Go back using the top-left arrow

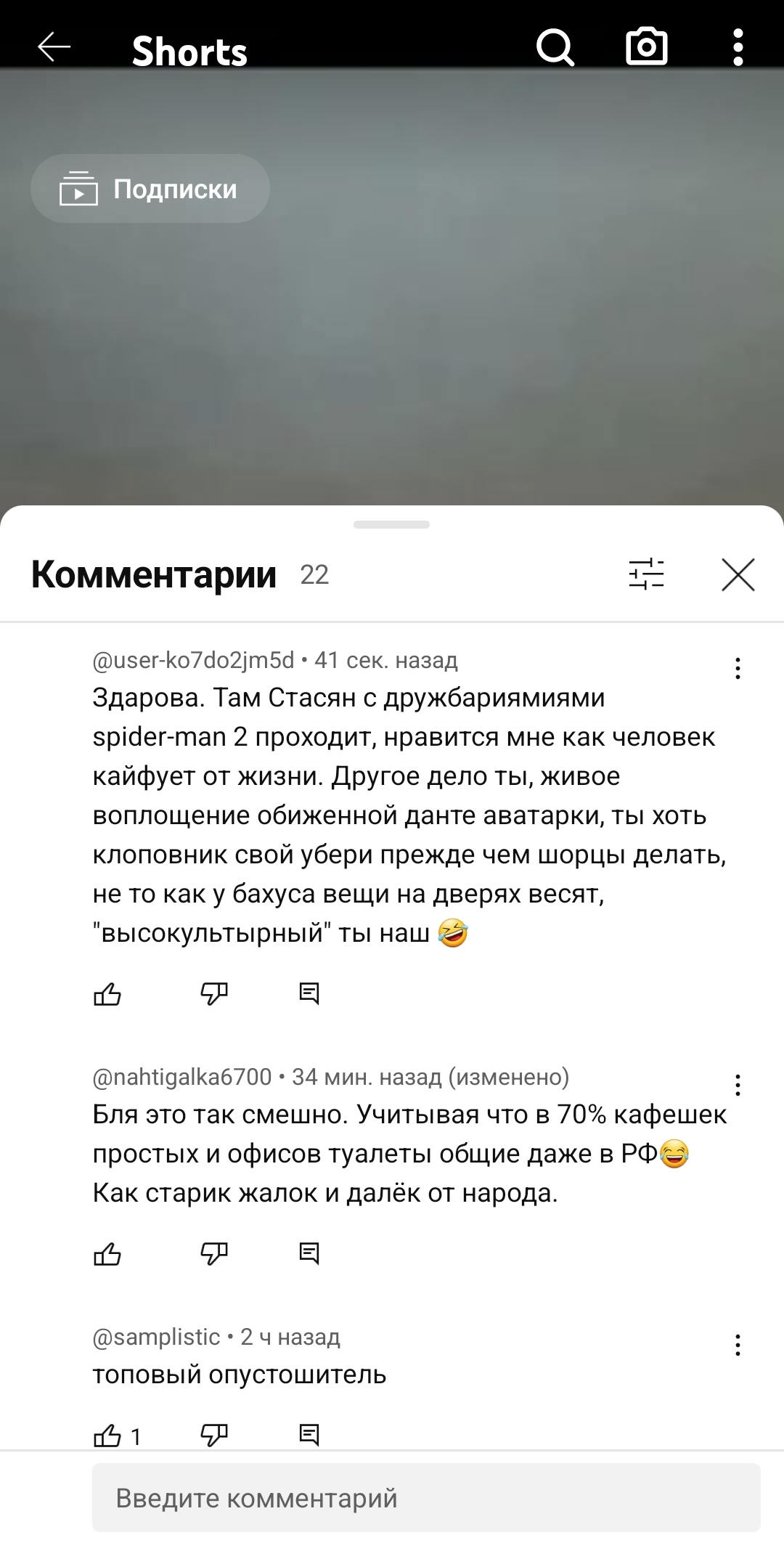pos(54,48)
